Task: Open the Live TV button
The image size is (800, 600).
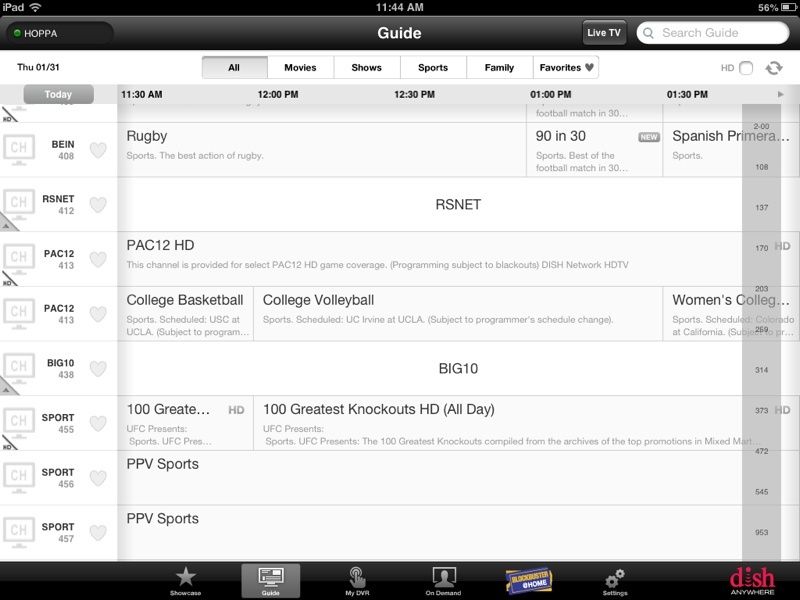Action: (x=604, y=33)
